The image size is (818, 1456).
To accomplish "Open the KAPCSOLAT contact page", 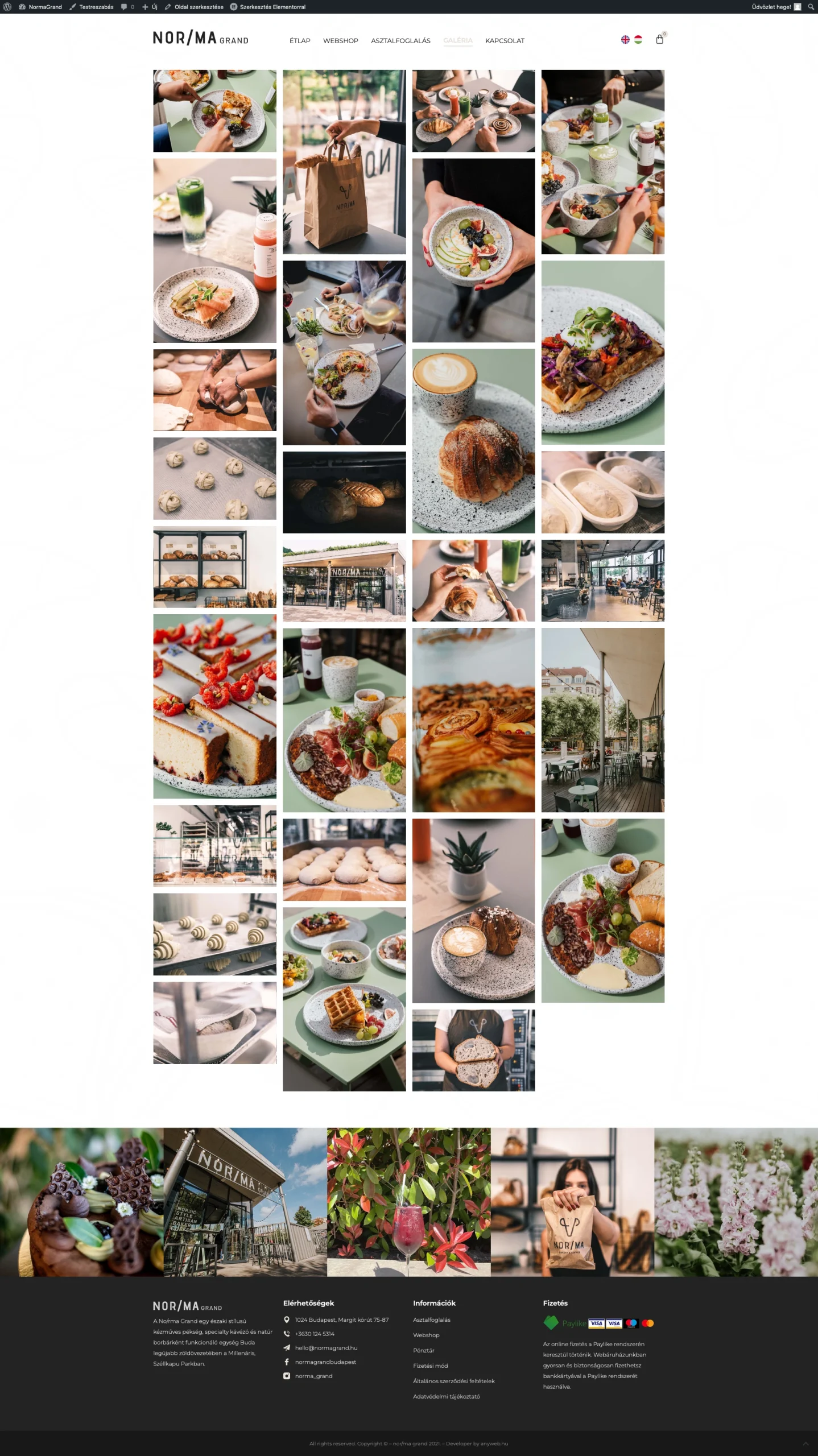I will click(505, 40).
